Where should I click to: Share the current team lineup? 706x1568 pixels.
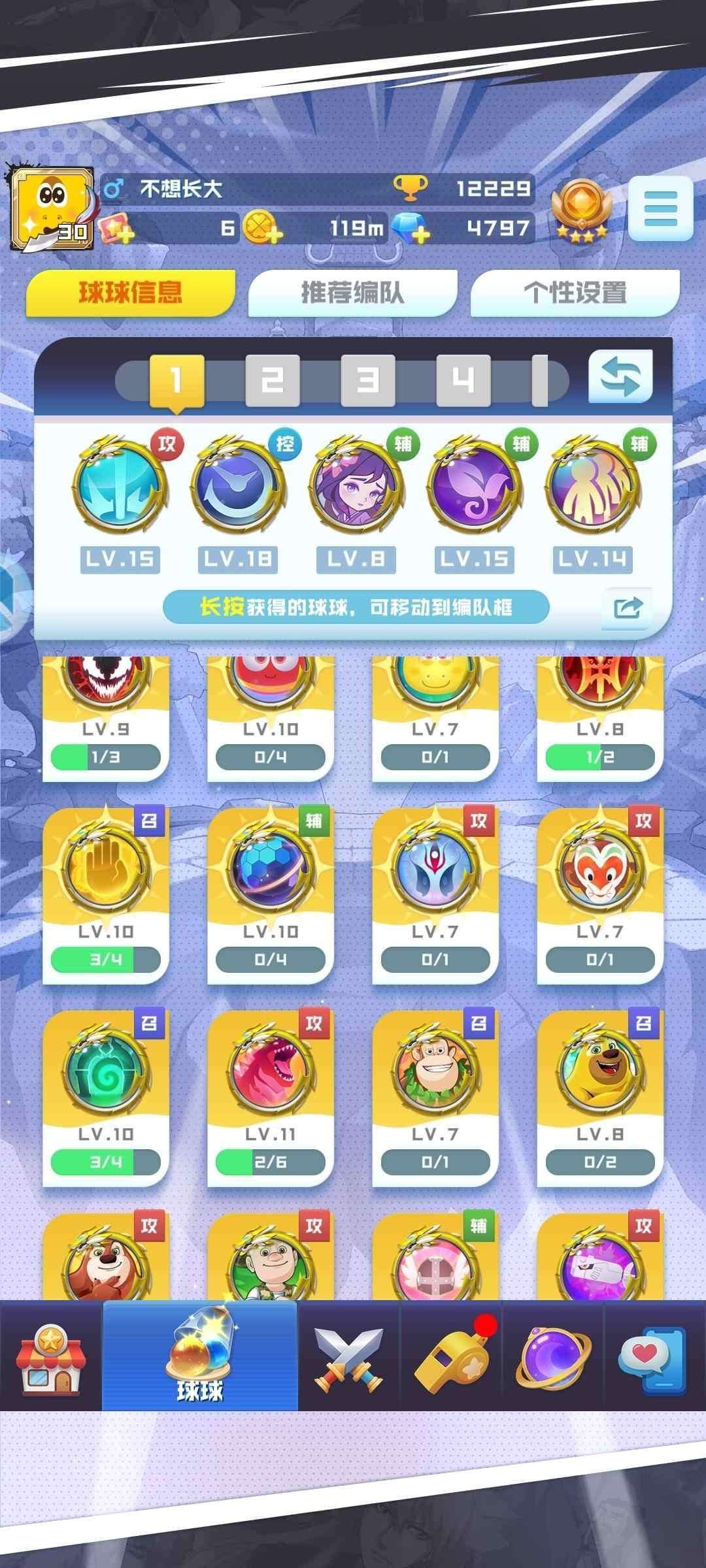[627, 608]
